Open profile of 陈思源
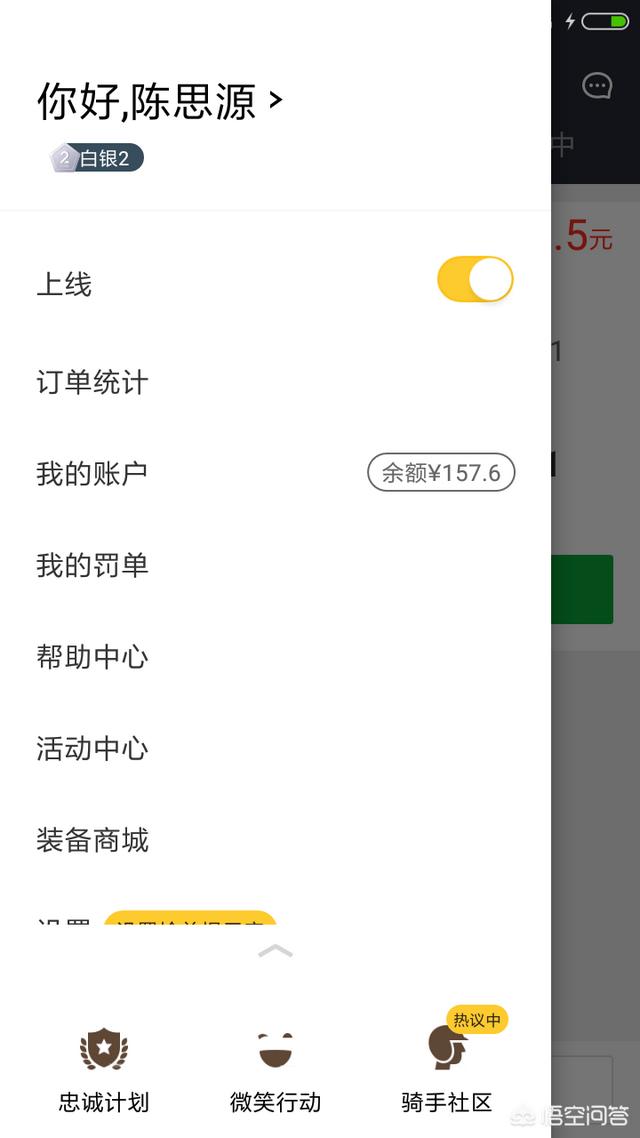Image resolution: width=640 pixels, height=1138 pixels. pos(160,101)
